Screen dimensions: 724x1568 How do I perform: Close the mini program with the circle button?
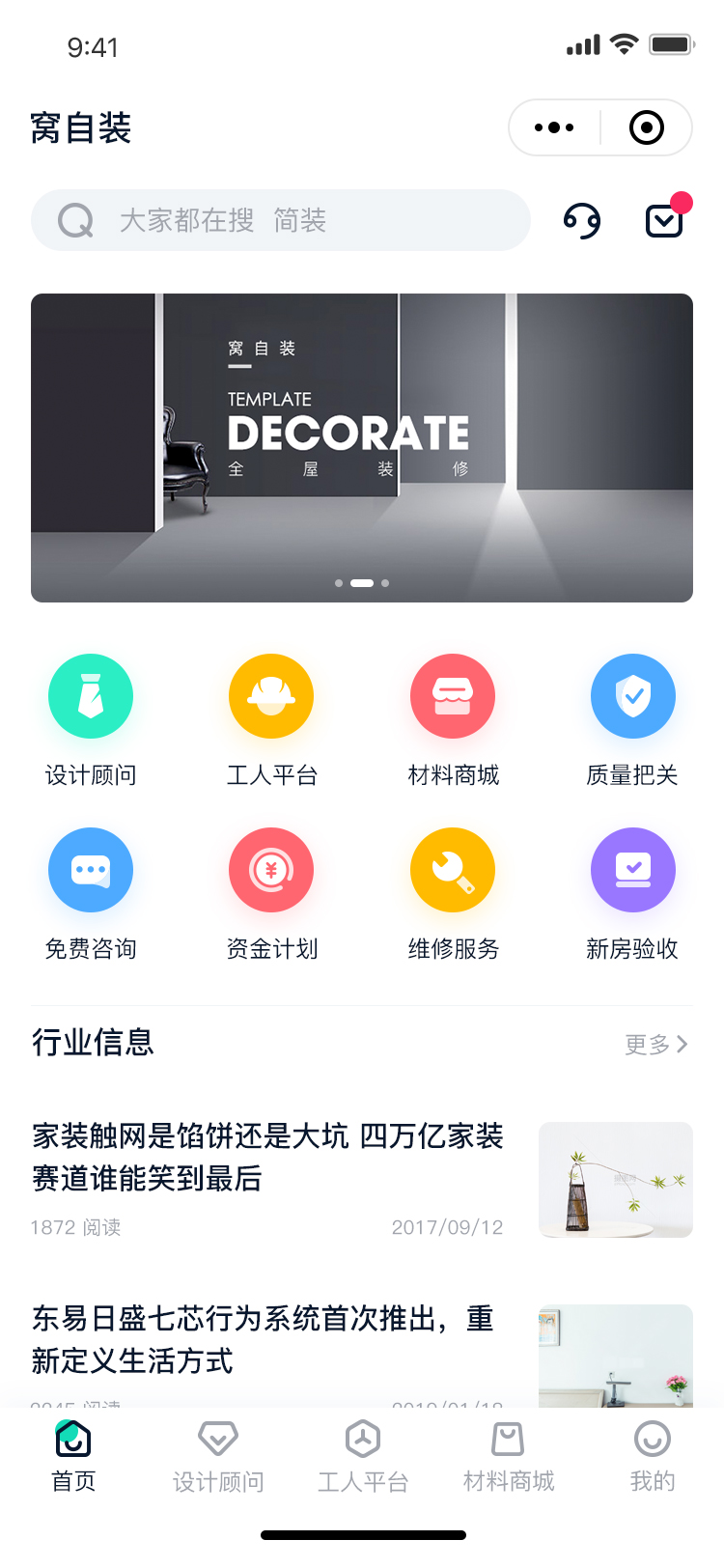tap(646, 127)
